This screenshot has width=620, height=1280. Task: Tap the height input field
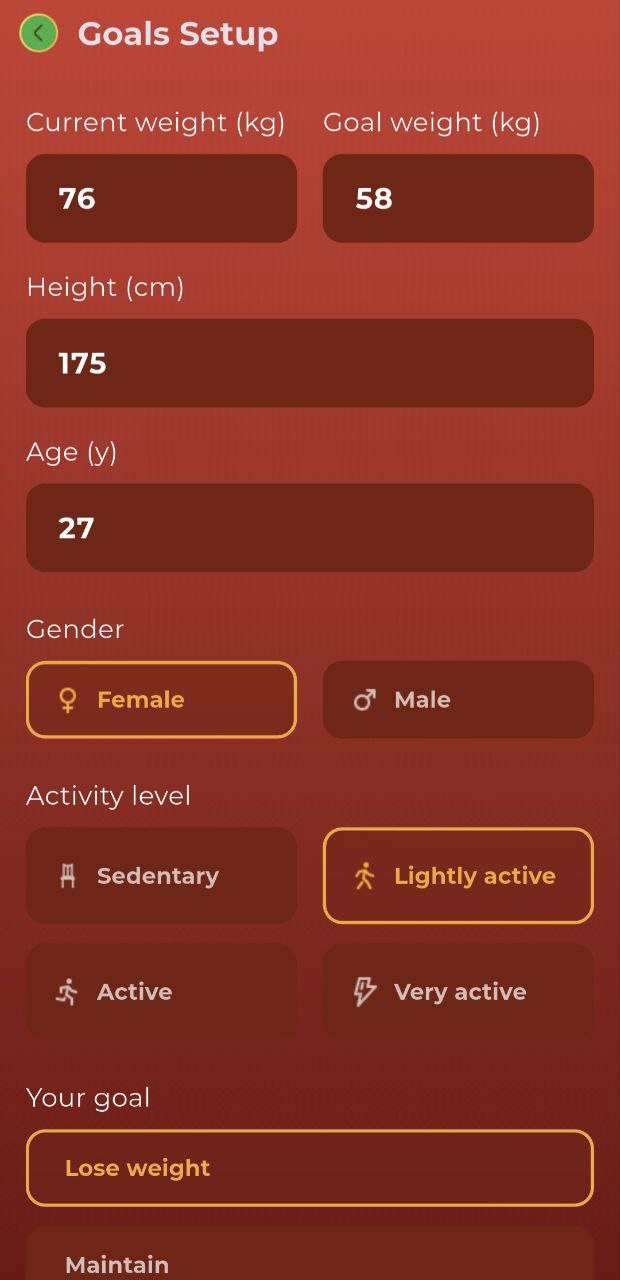point(310,363)
